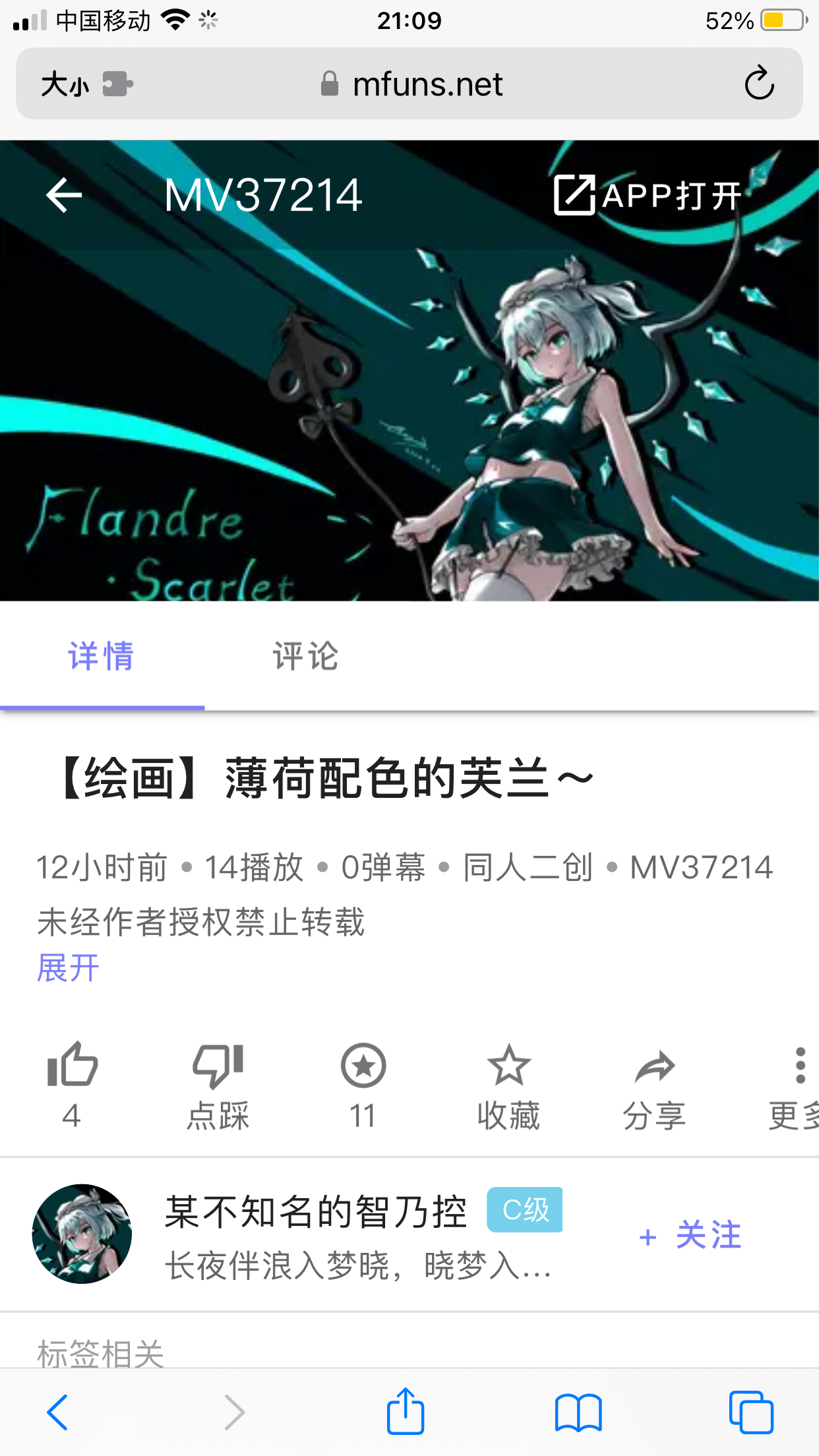Open this video in the app (APP打开)
This screenshot has width=819, height=1456.
[648, 195]
